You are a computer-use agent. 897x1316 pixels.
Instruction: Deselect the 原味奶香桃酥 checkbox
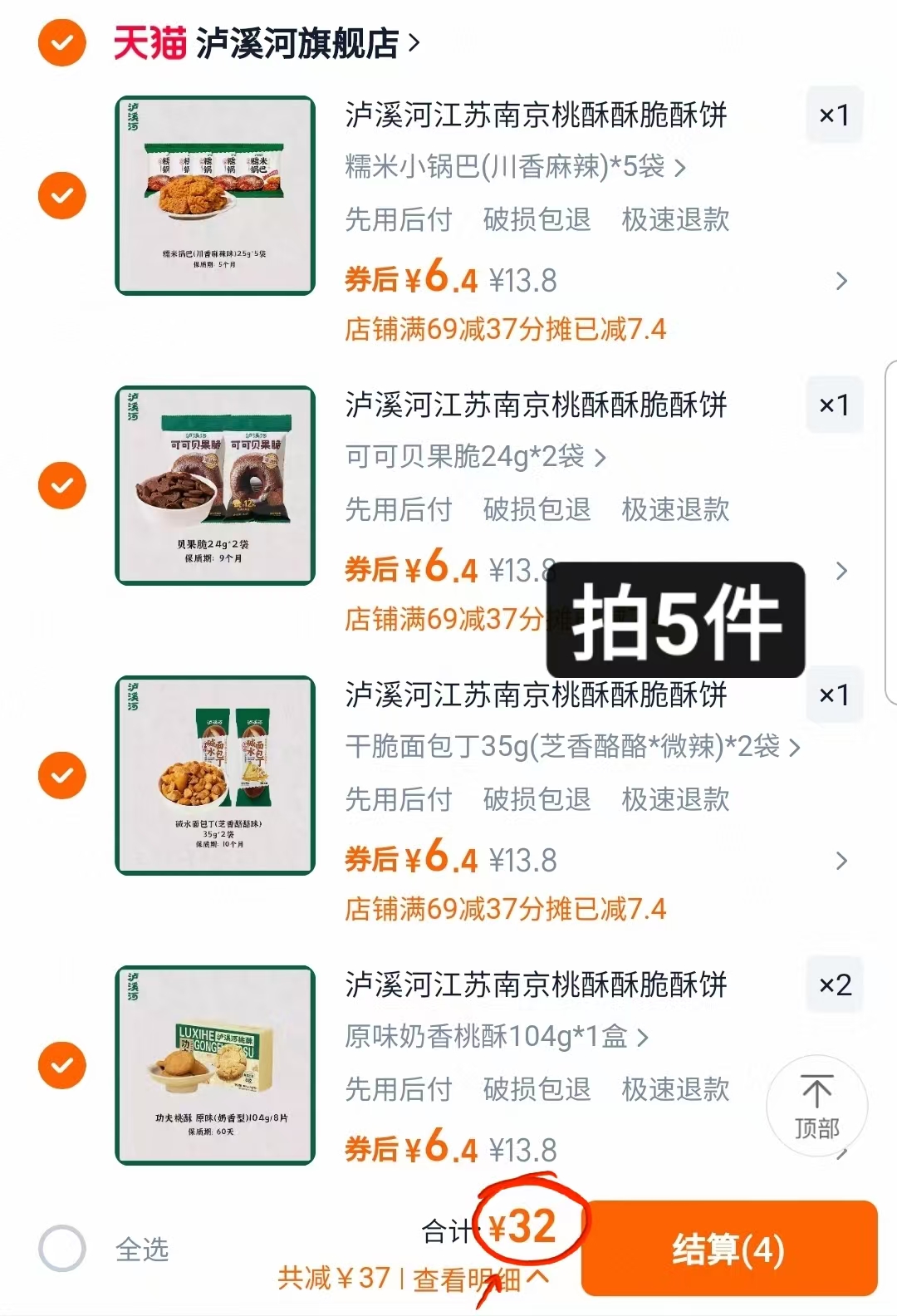pos(61,1066)
